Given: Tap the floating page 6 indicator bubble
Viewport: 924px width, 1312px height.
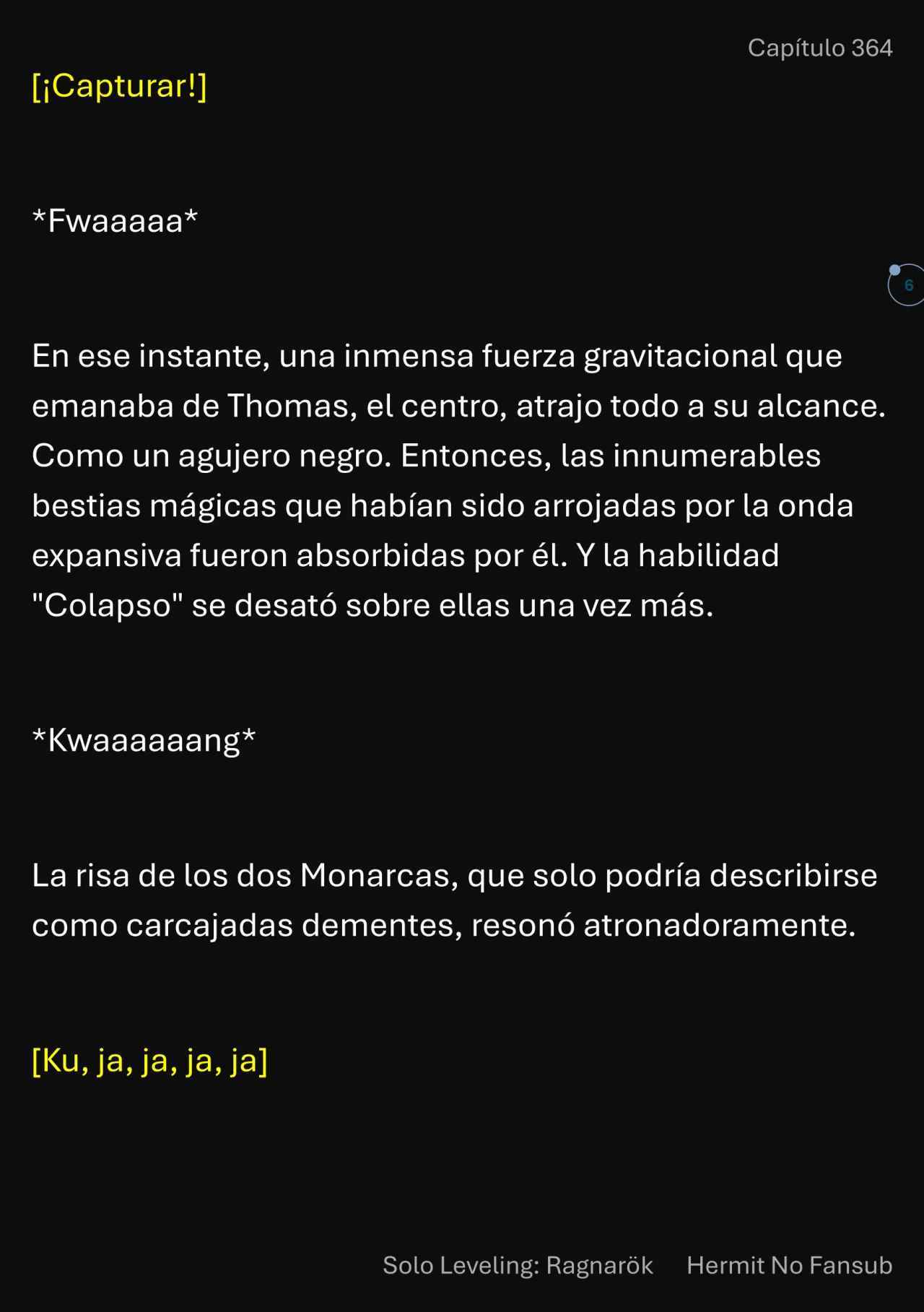Looking at the screenshot, I should [907, 285].
